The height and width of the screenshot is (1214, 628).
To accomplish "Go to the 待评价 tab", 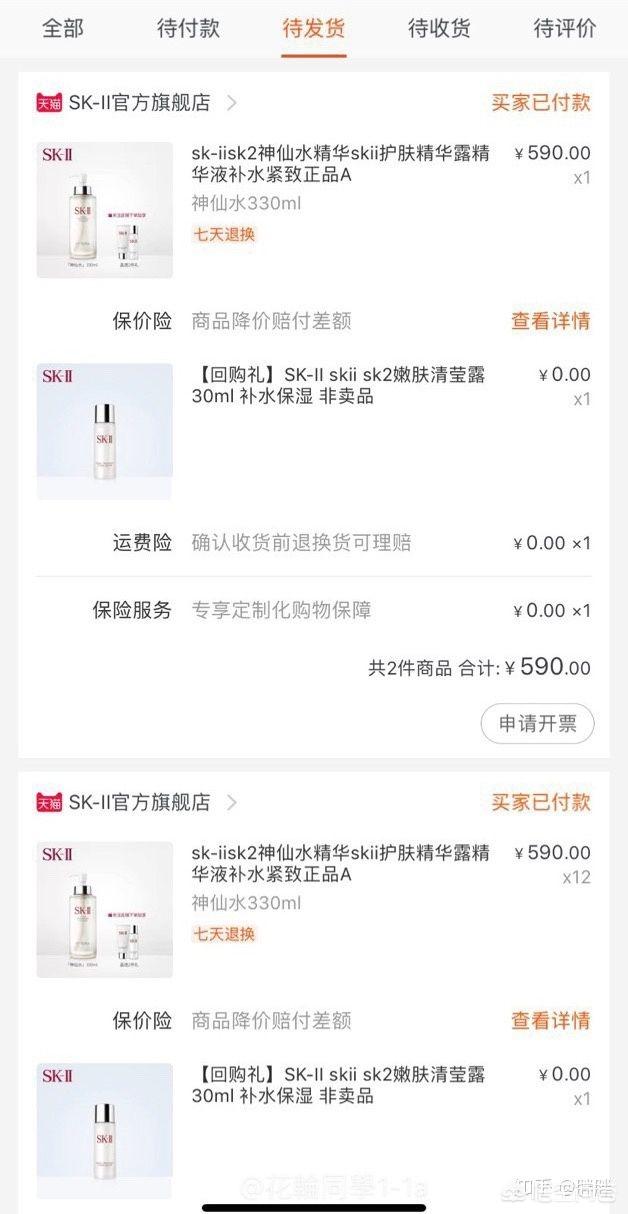I will click(x=565, y=28).
